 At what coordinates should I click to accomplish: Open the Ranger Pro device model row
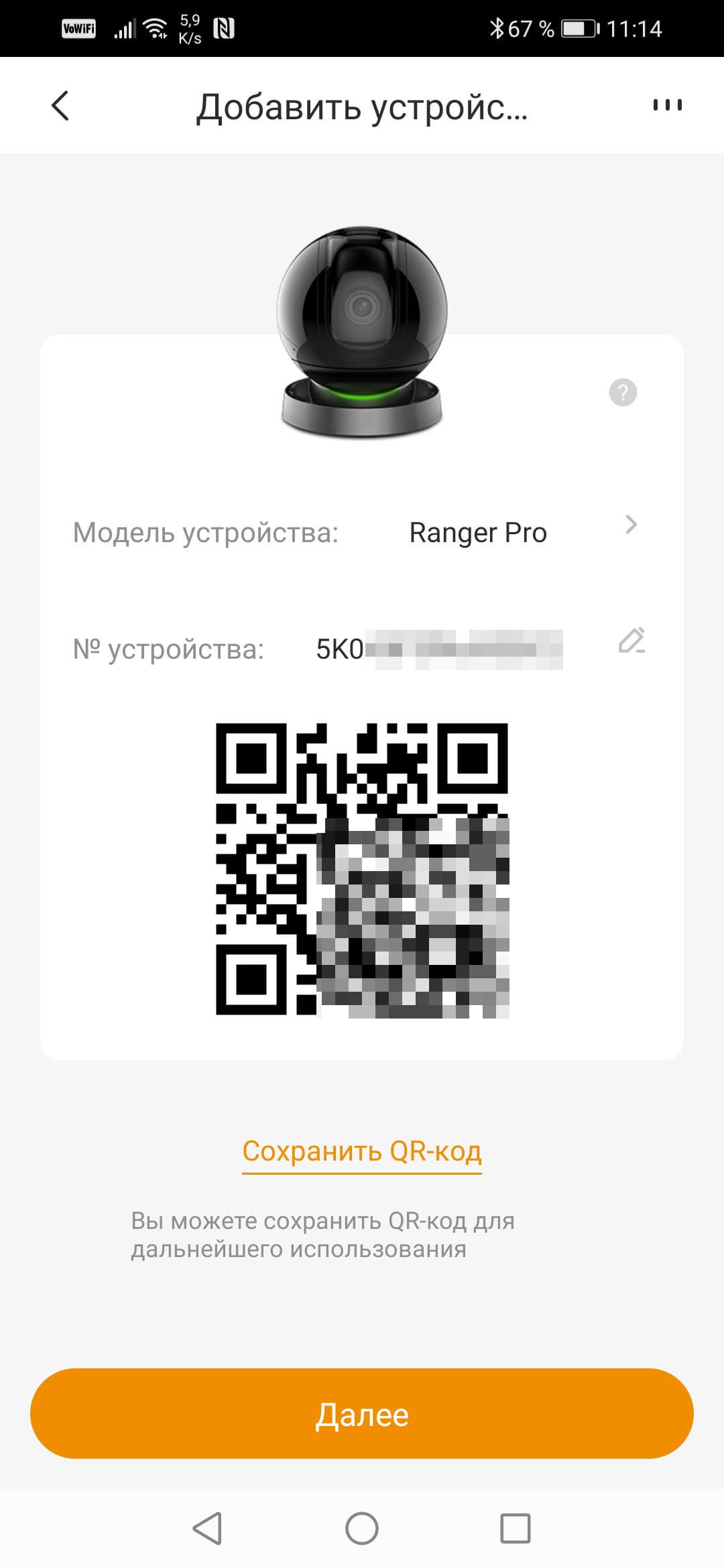[x=477, y=533]
